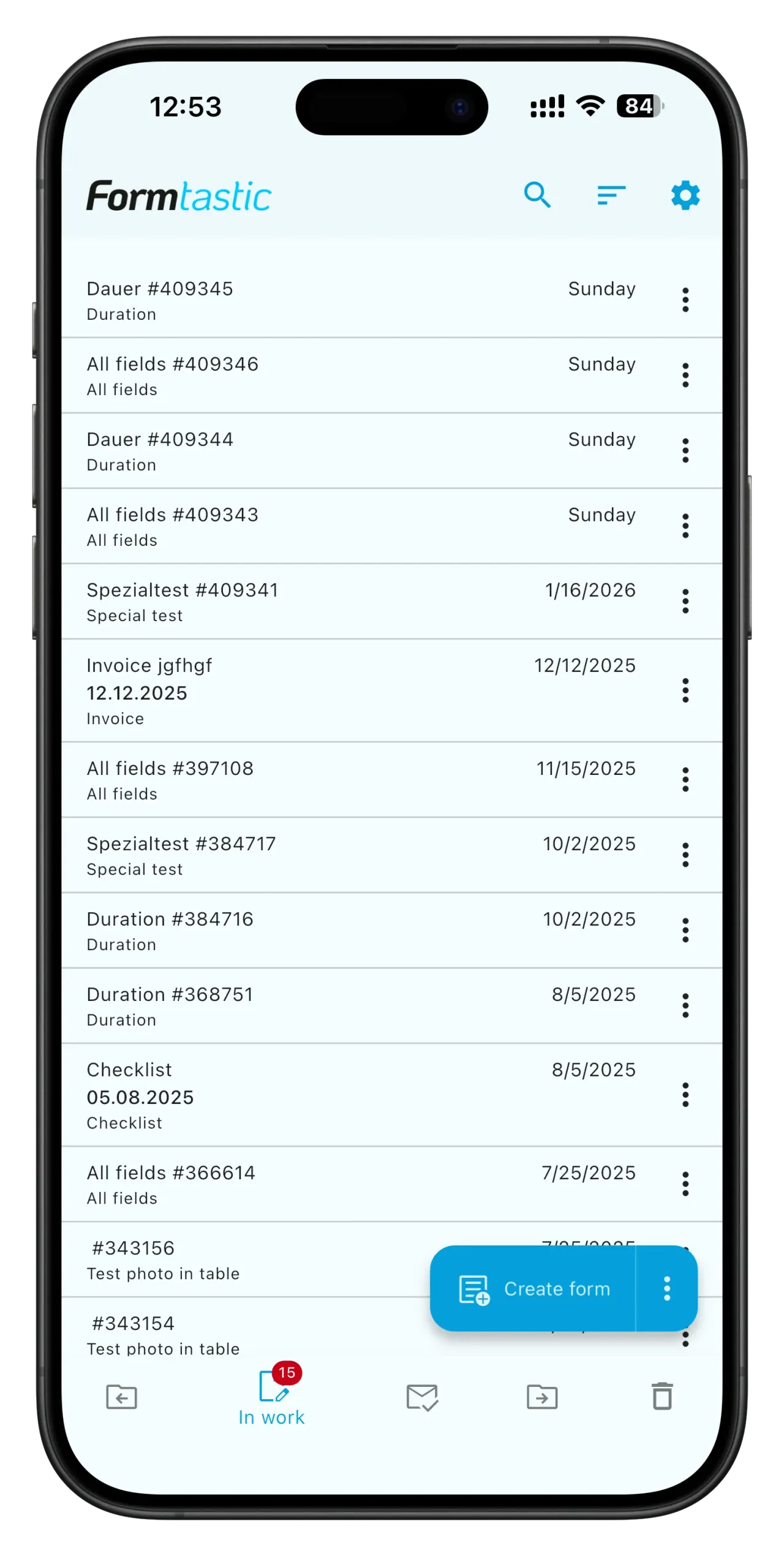Select the incoming forms icon in bottom bar
The width and height of the screenshot is (784, 1556).
click(x=121, y=1397)
